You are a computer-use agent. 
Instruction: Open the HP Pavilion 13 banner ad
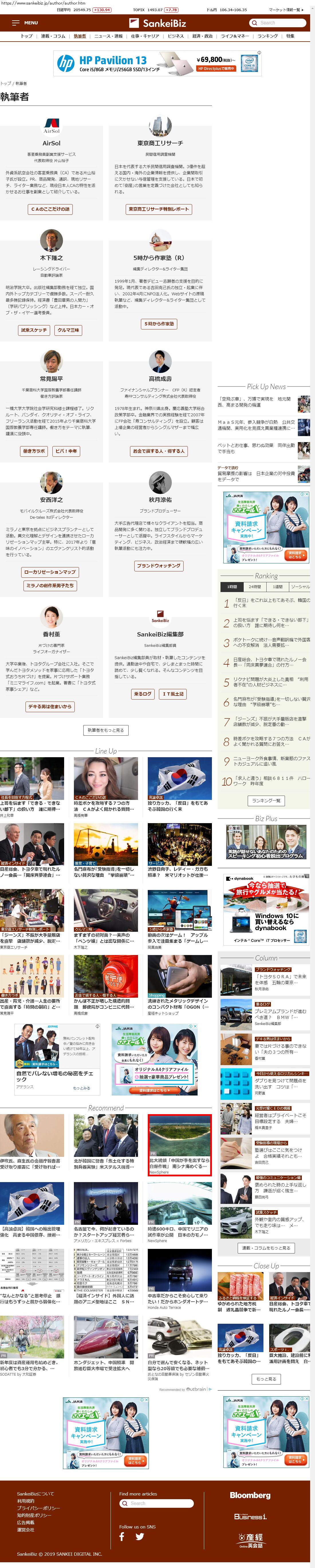pyautogui.click(x=157, y=63)
